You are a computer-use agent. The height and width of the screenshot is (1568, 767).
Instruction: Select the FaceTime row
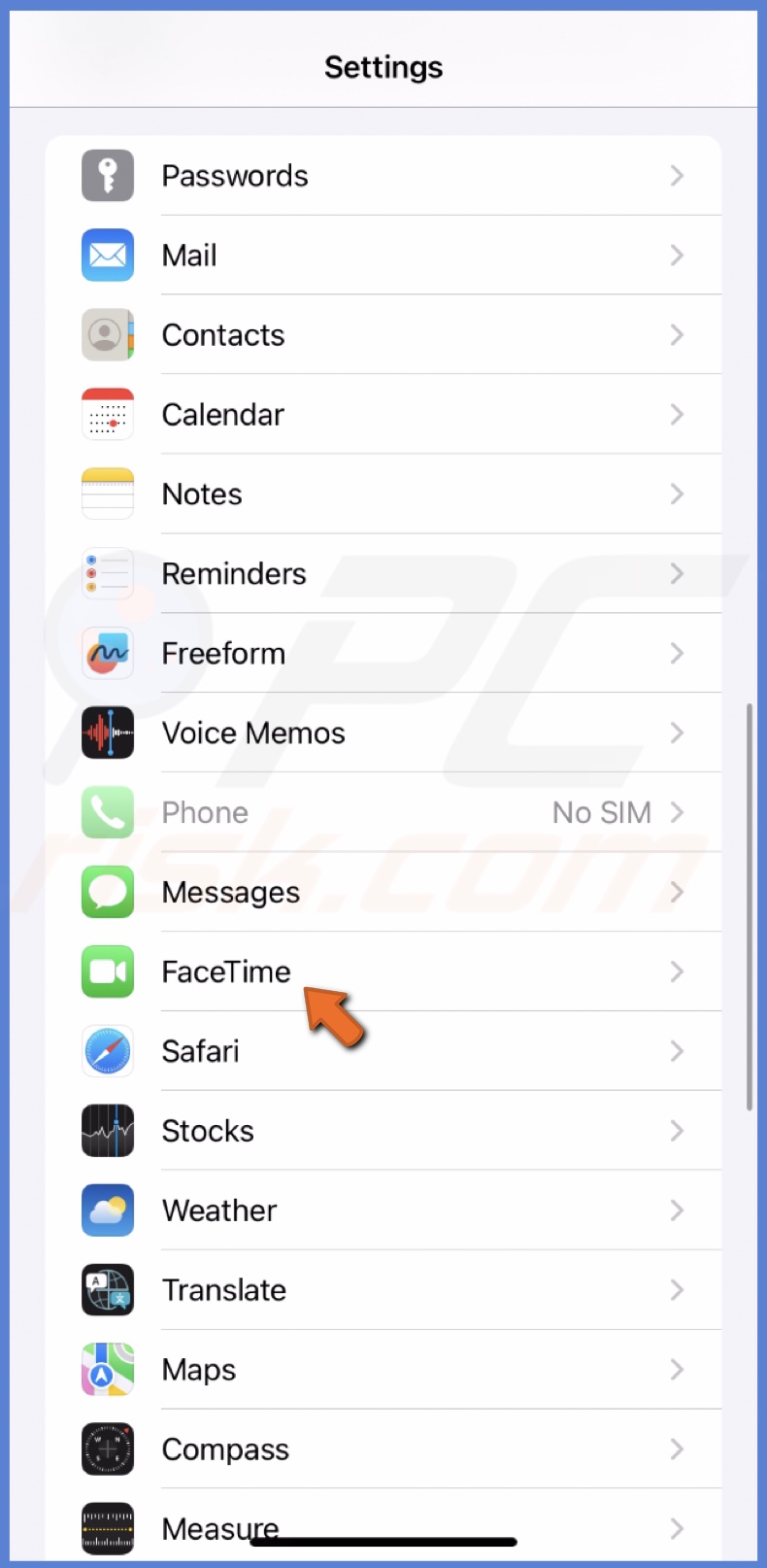(383, 972)
